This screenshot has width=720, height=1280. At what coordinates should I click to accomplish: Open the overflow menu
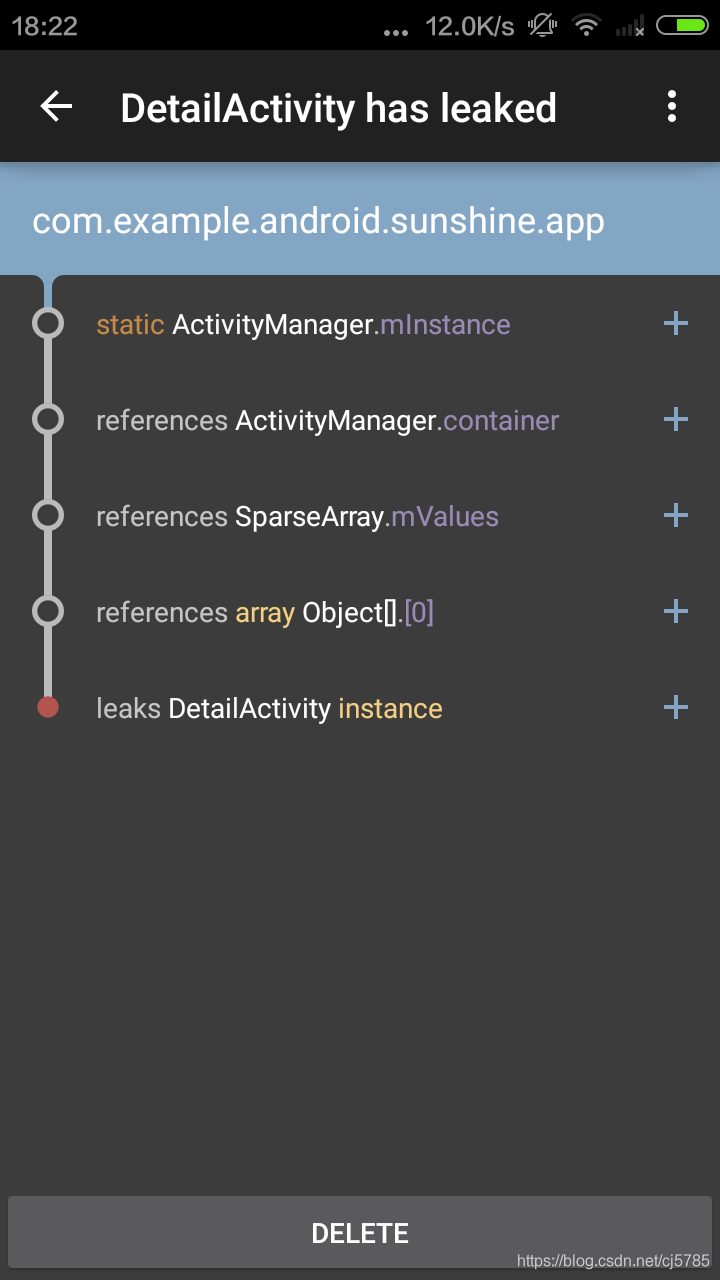click(672, 107)
